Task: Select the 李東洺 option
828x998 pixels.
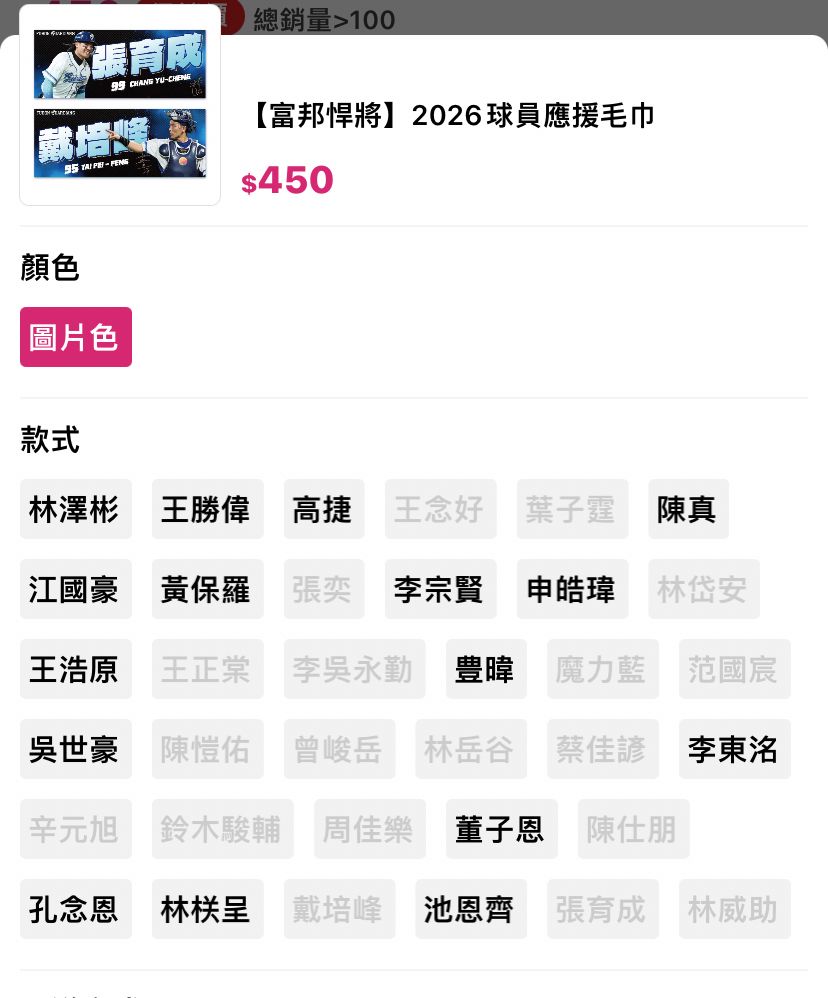Action: tap(735, 749)
